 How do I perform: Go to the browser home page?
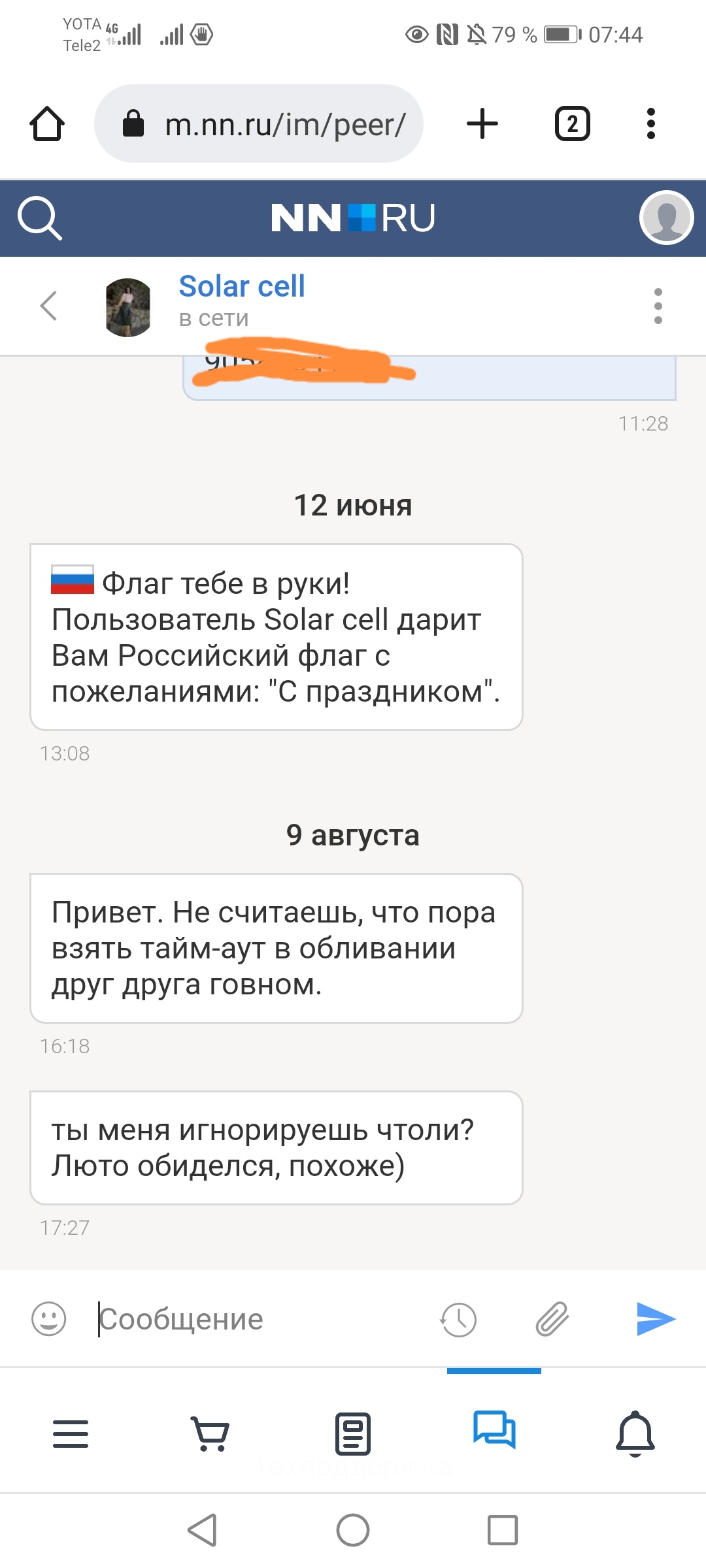point(47,123)
